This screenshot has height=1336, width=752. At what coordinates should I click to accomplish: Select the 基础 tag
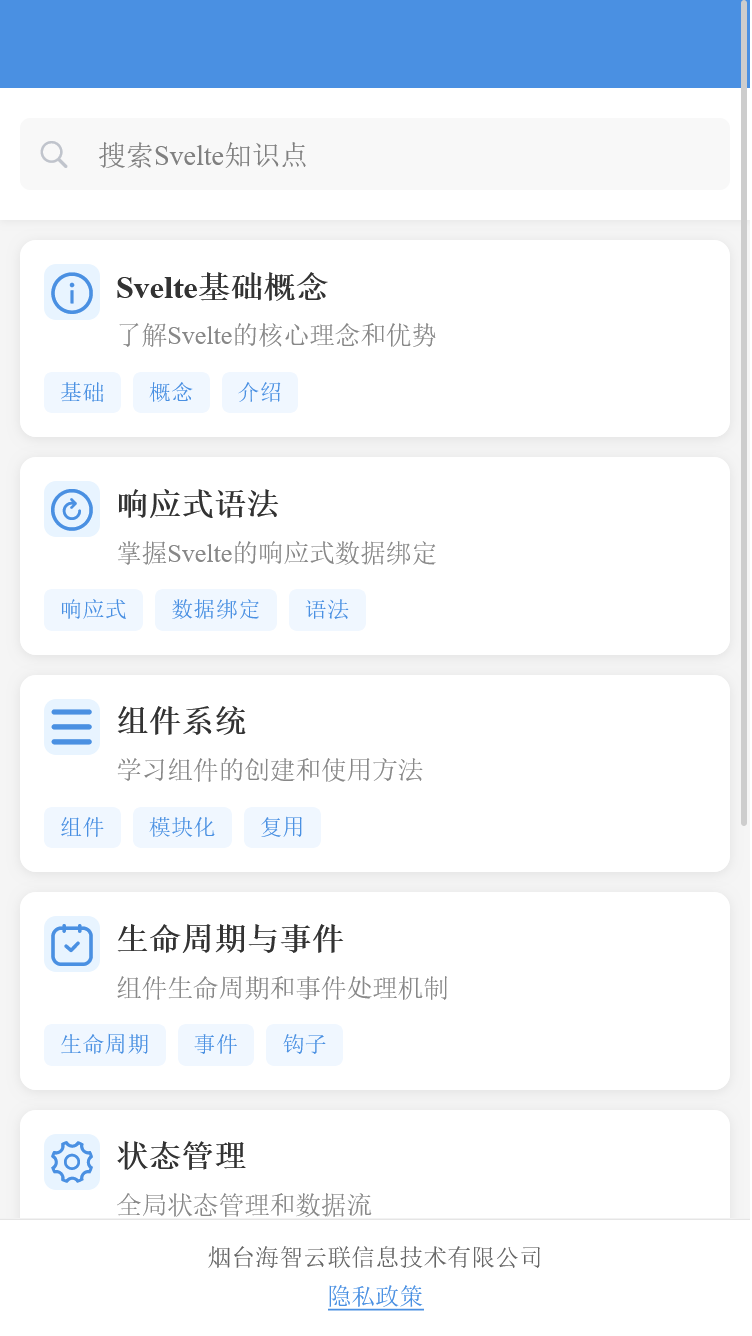pos(82,392)
